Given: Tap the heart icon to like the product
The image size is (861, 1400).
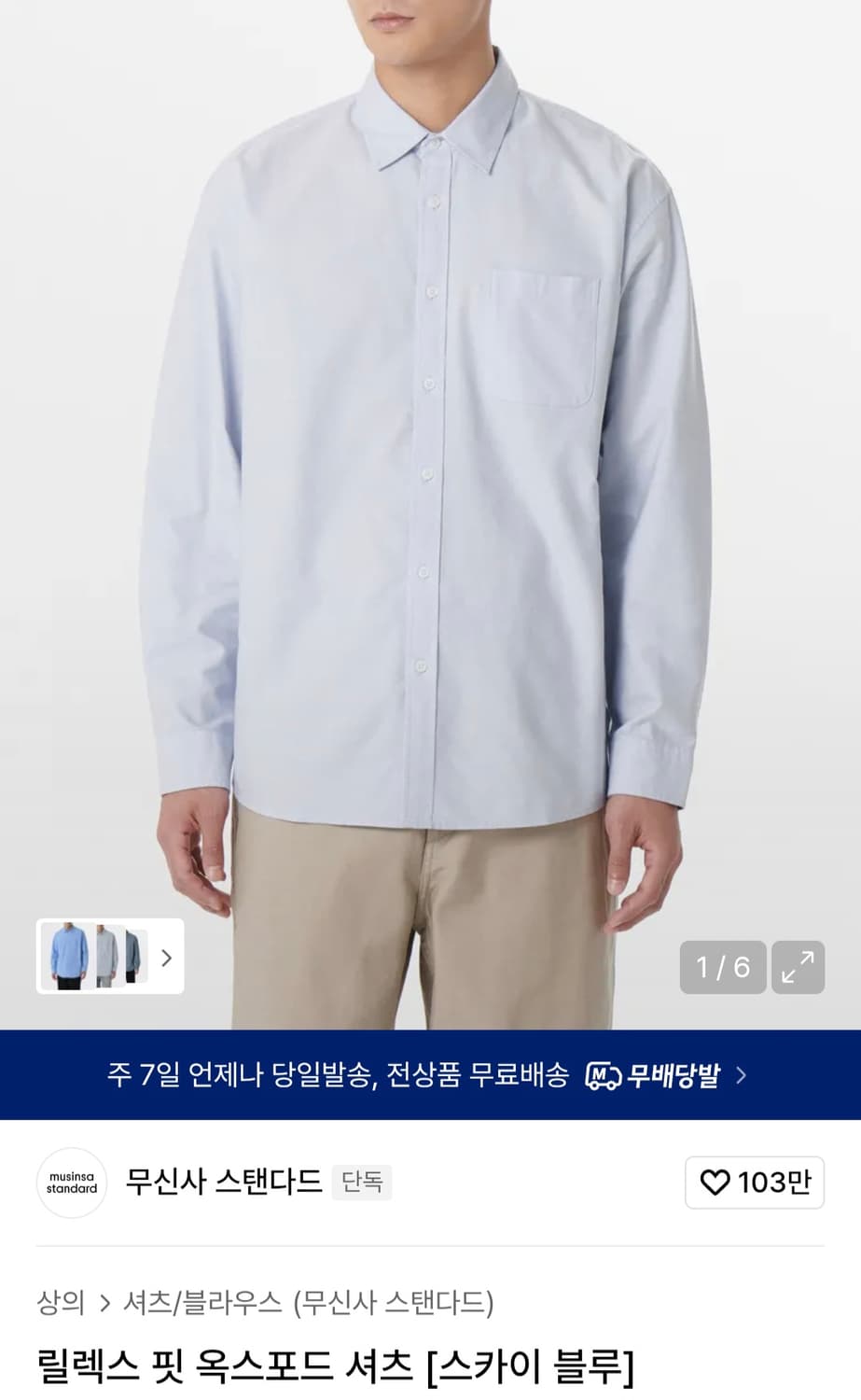Looking at the screenshot, I should [x=715, y=1183].
